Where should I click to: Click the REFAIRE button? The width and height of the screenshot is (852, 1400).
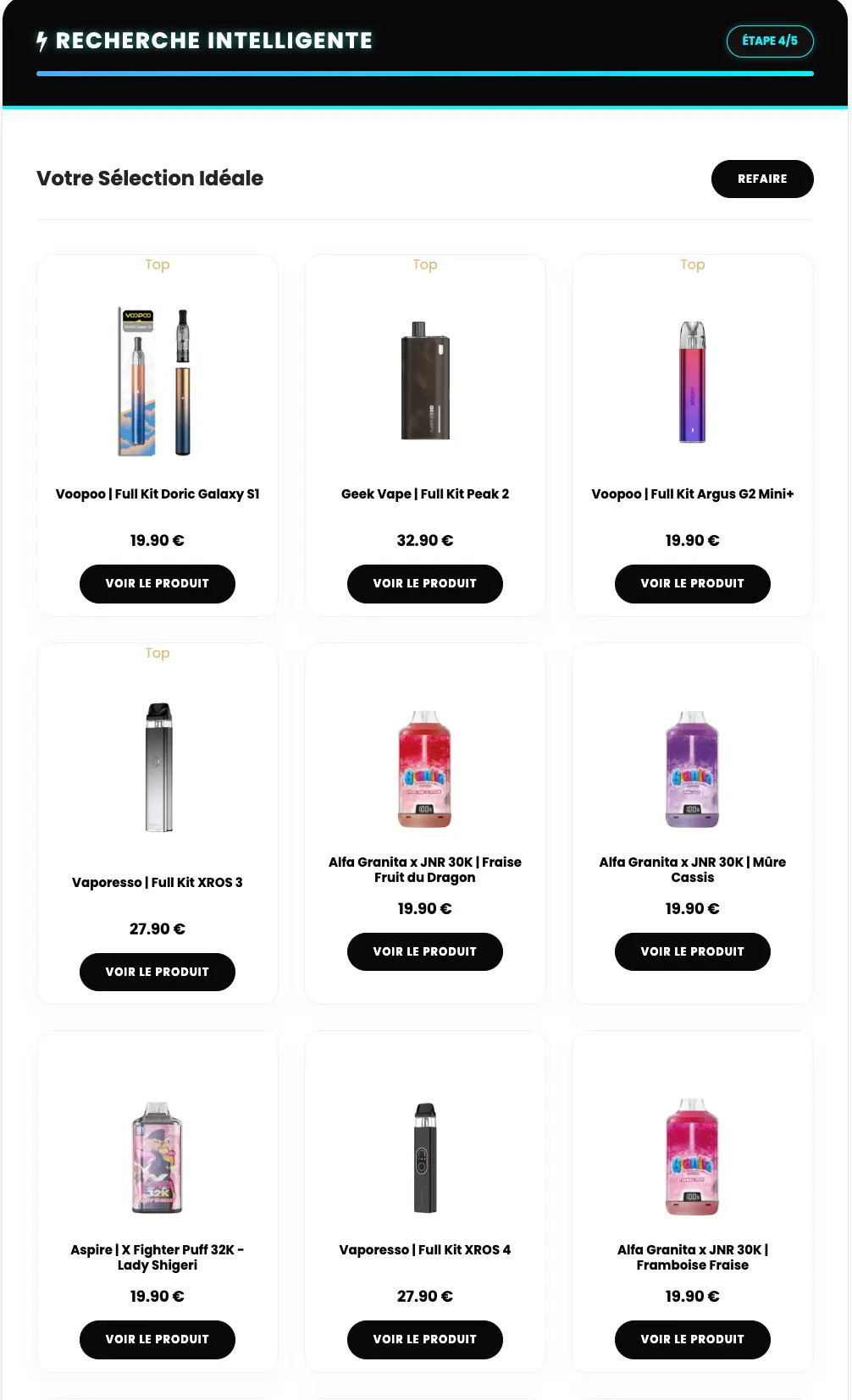(x=761, y=179)
